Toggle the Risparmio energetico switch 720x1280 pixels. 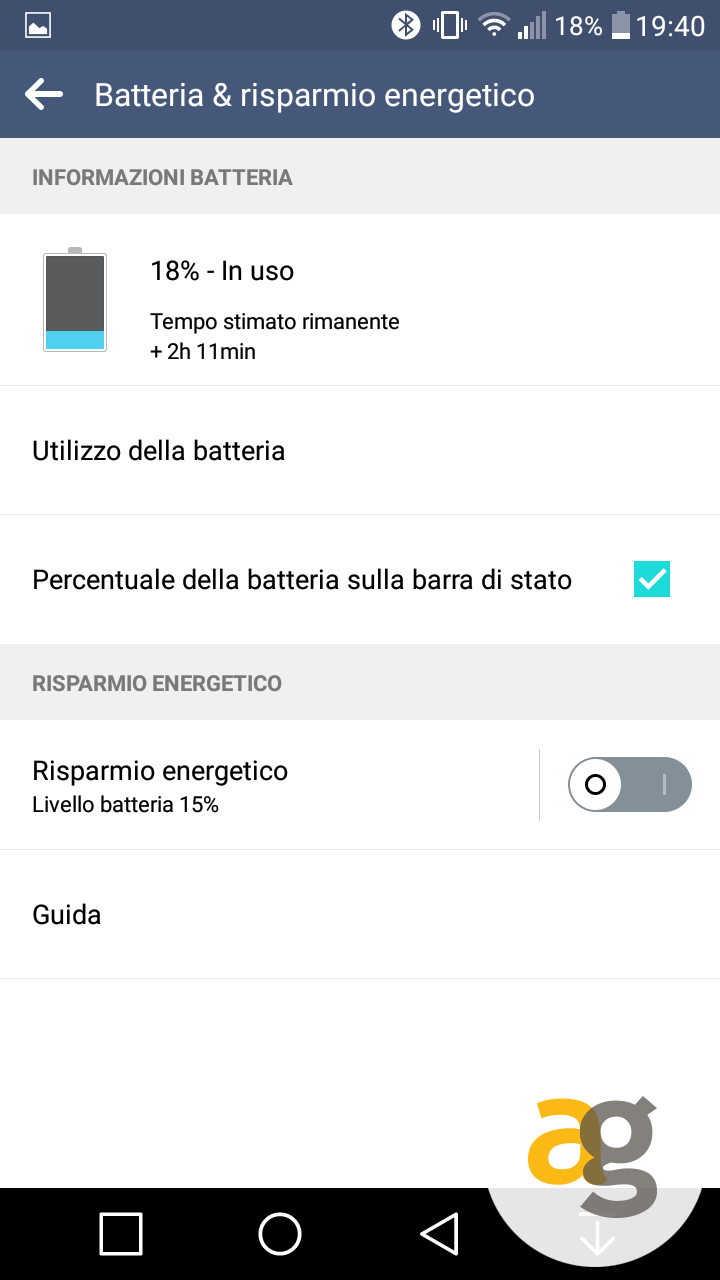(x=629, y=785)
